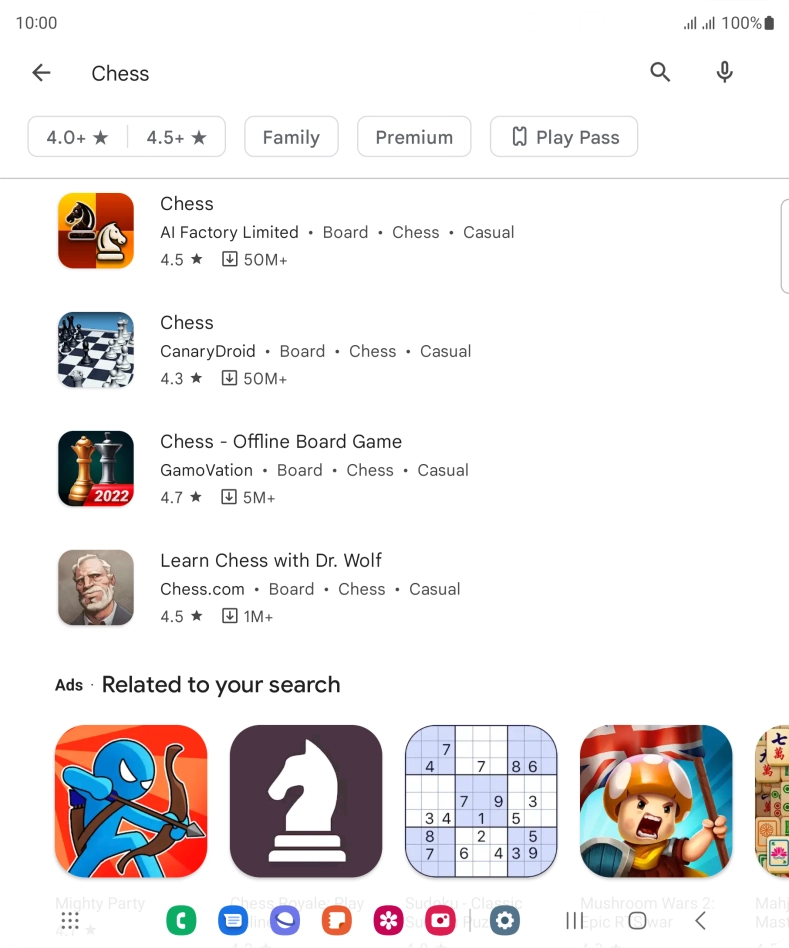Open the Chess Royale ad tile
This screenshot has width=789, height=948.
point(306,801)
